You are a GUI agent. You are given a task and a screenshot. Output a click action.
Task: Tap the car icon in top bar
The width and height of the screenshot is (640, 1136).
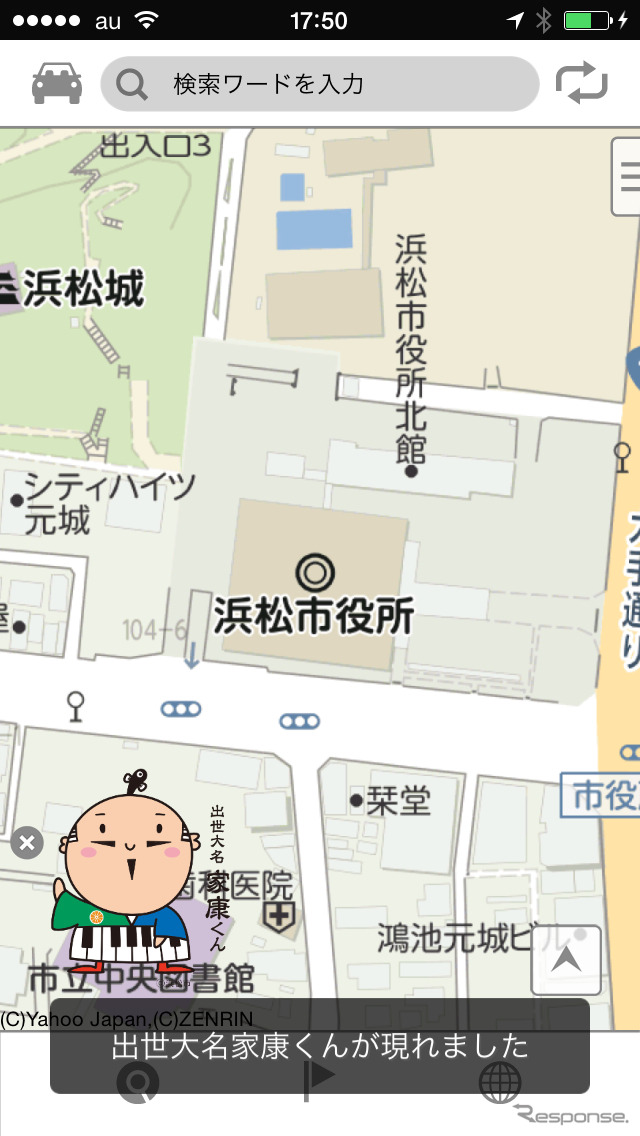tap(56, 84)
